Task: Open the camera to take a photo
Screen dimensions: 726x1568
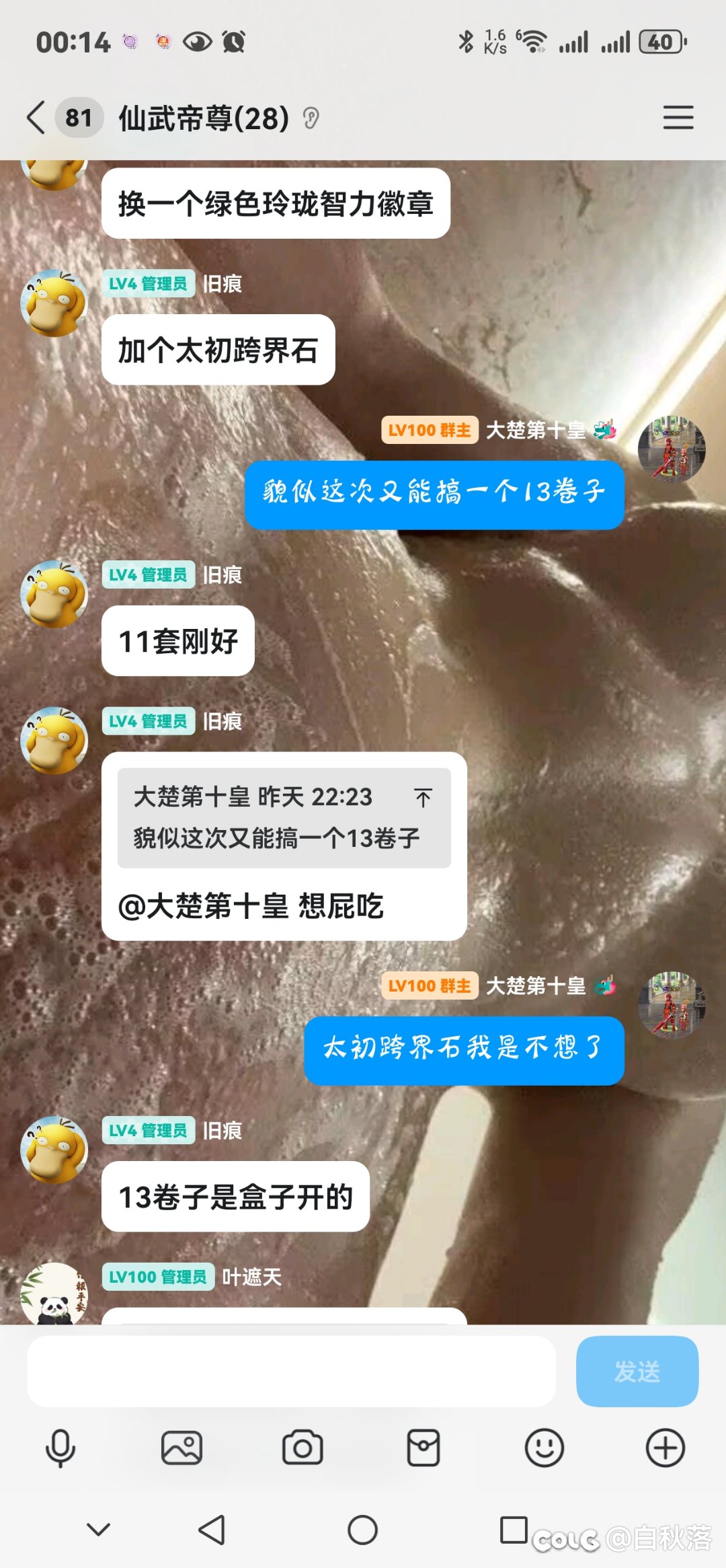Action: coord(302,1448)
